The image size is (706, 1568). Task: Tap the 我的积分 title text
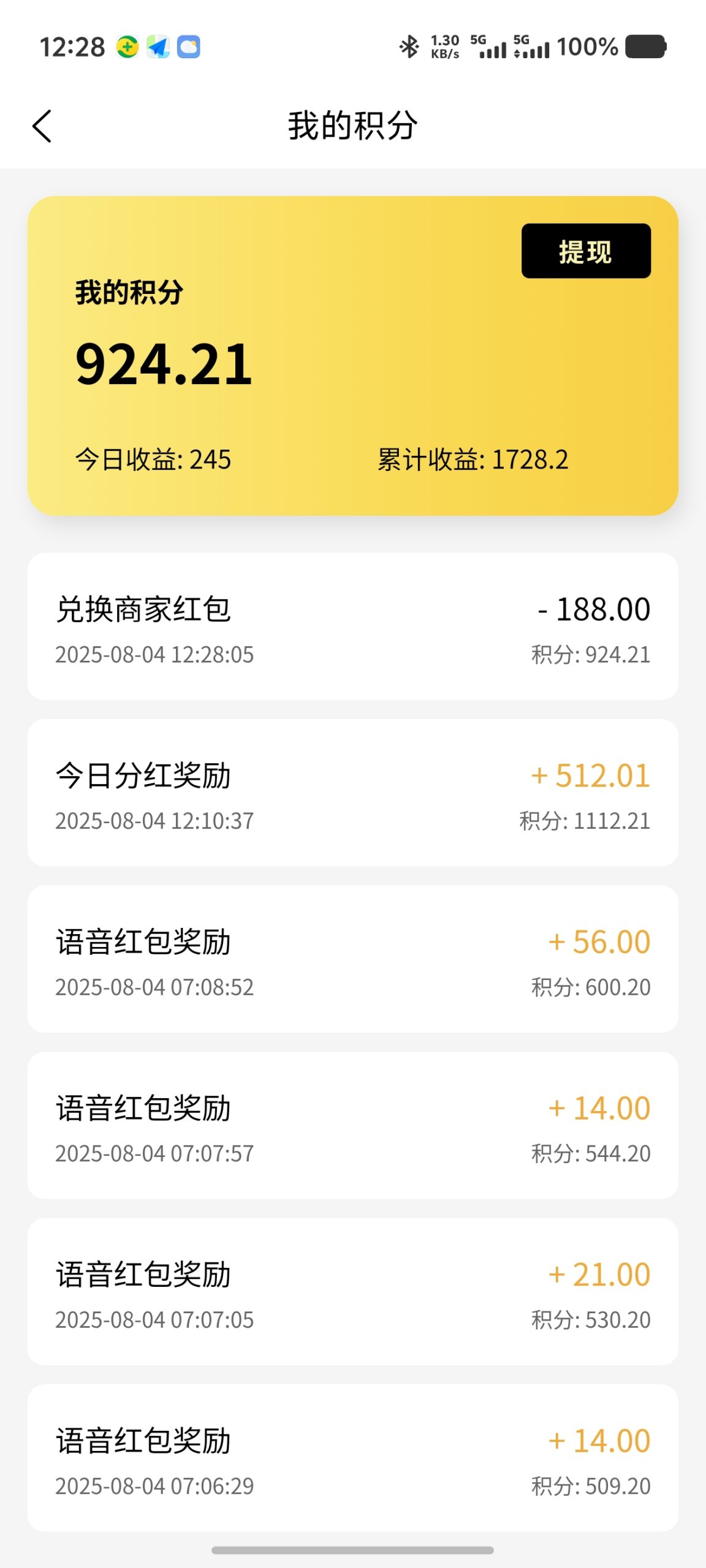(353, 125)
